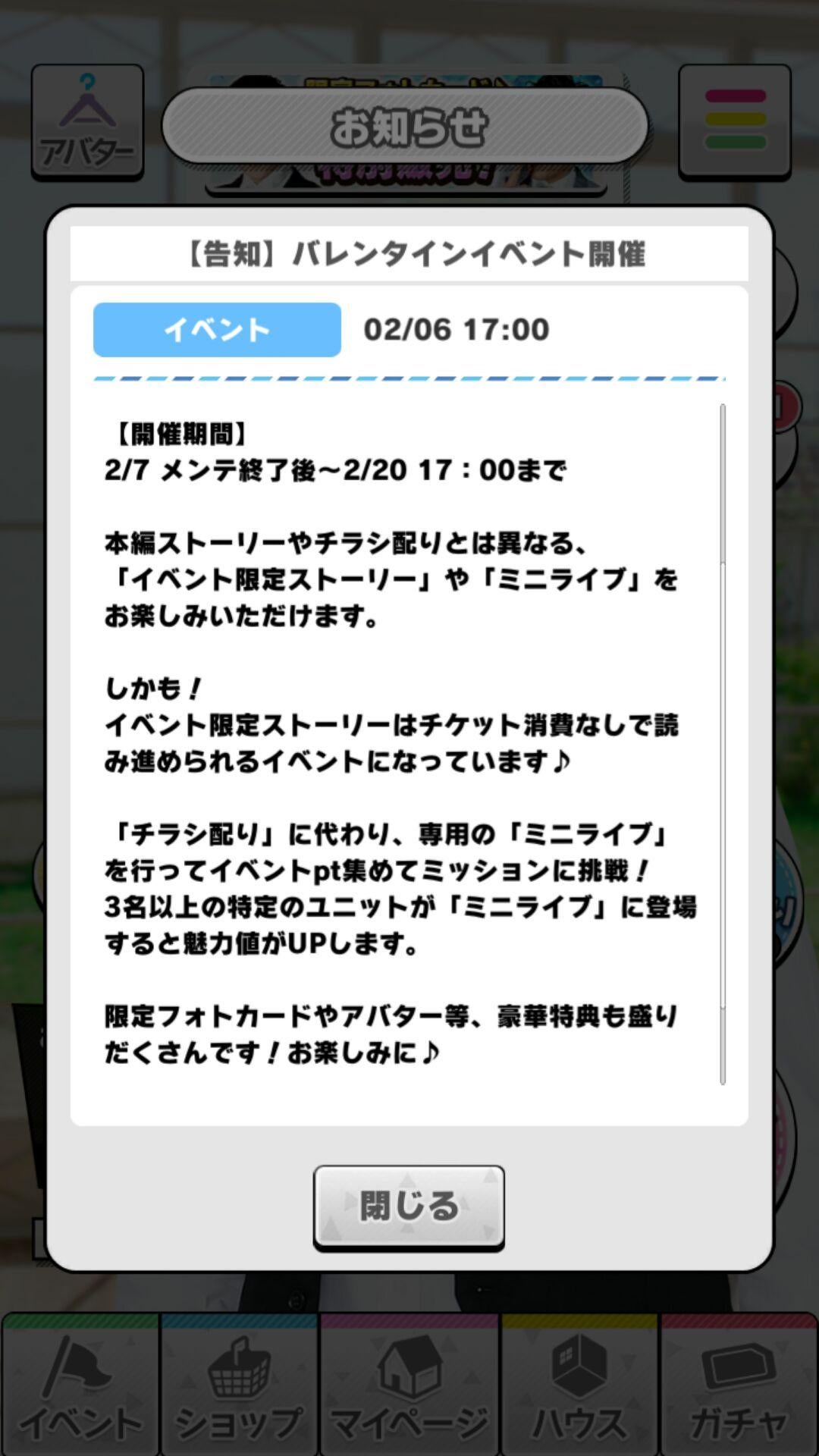Switch to the イベント tab
This screenshot has height=1456, width=819.
click(x=80, y=1386)
